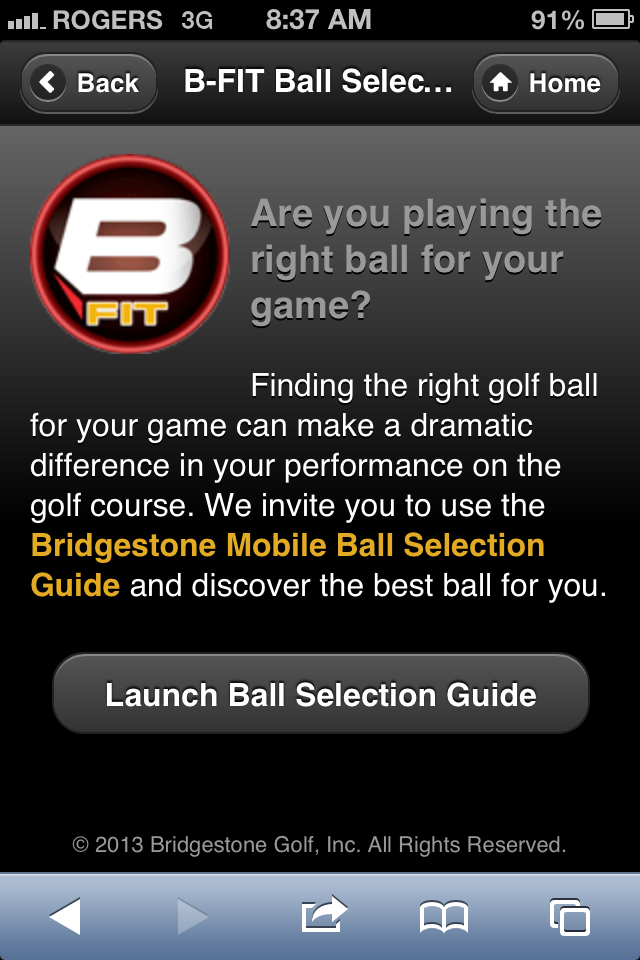Tap the Back button in the header
Viewport: 640px width, 960px height.
click(88, 83)
